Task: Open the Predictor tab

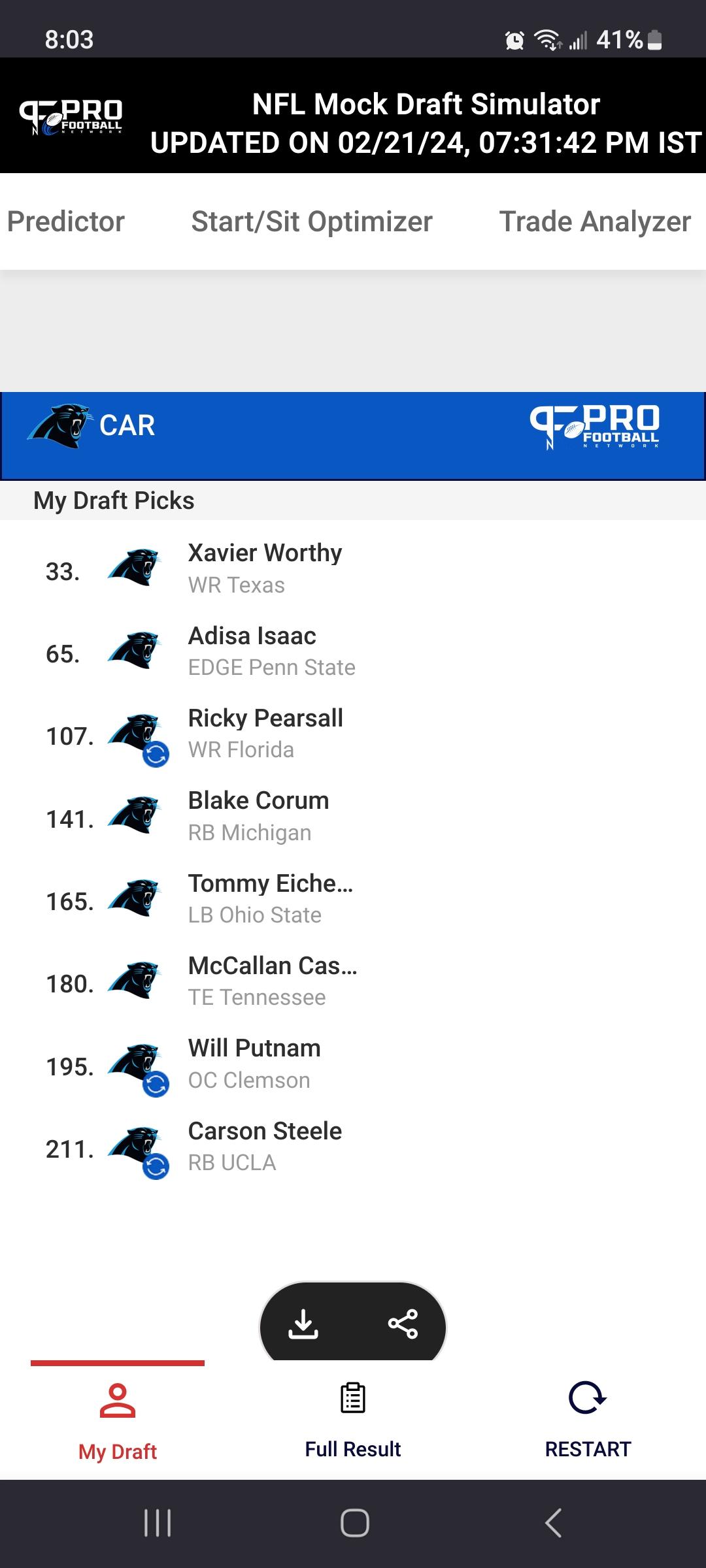Action: [65, 222]
